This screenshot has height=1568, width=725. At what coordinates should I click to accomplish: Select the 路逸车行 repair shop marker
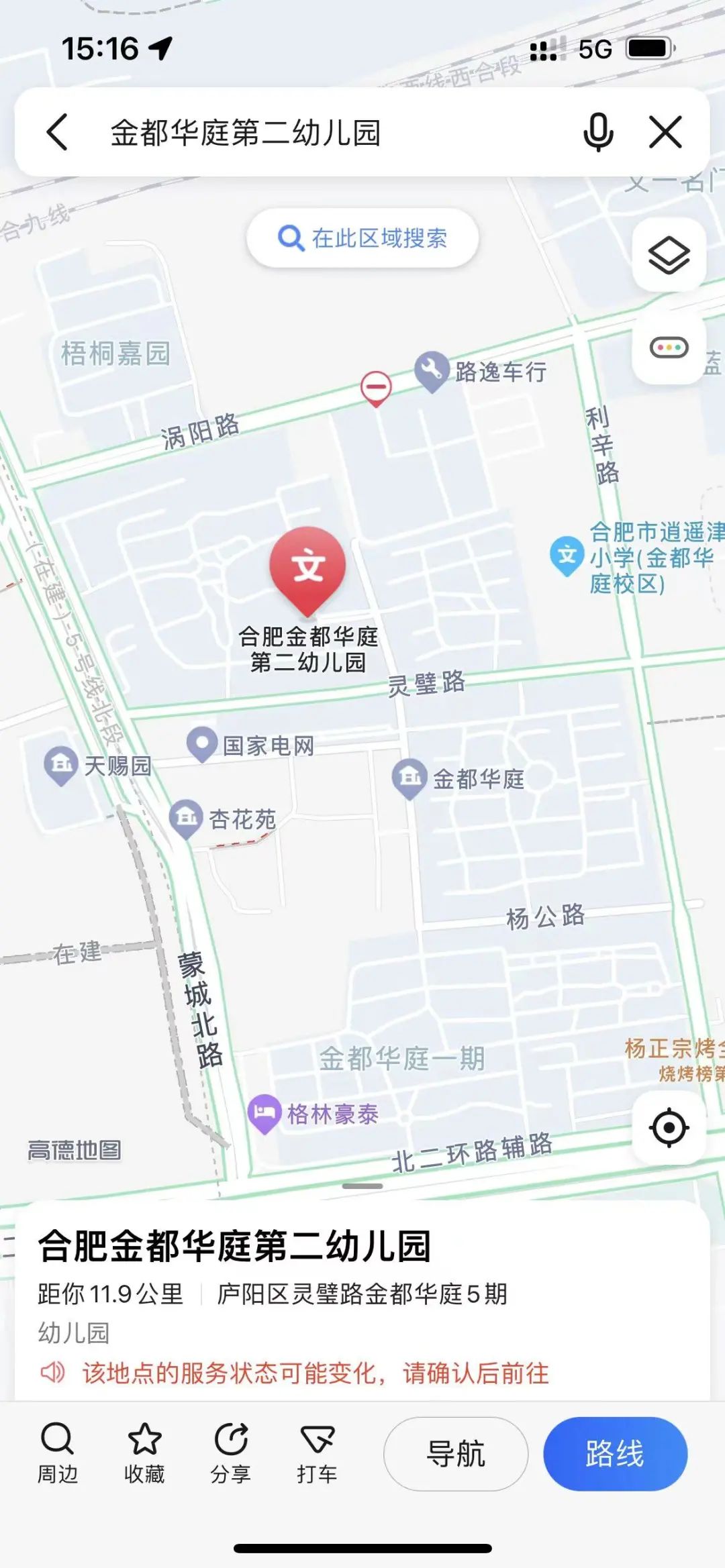[x=431, y=370]
